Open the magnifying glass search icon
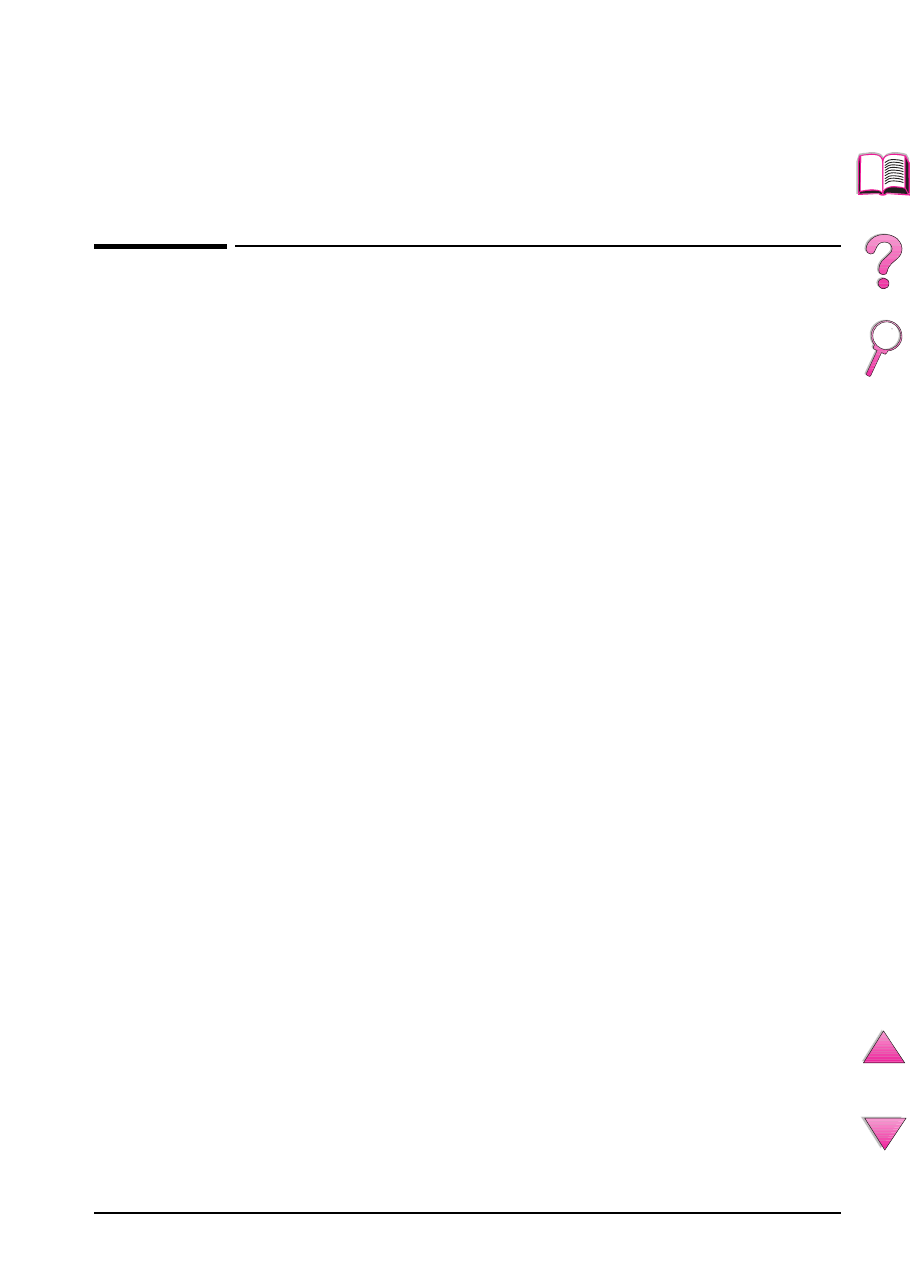This screenshot has height=1280, width=924. point(883,347)
